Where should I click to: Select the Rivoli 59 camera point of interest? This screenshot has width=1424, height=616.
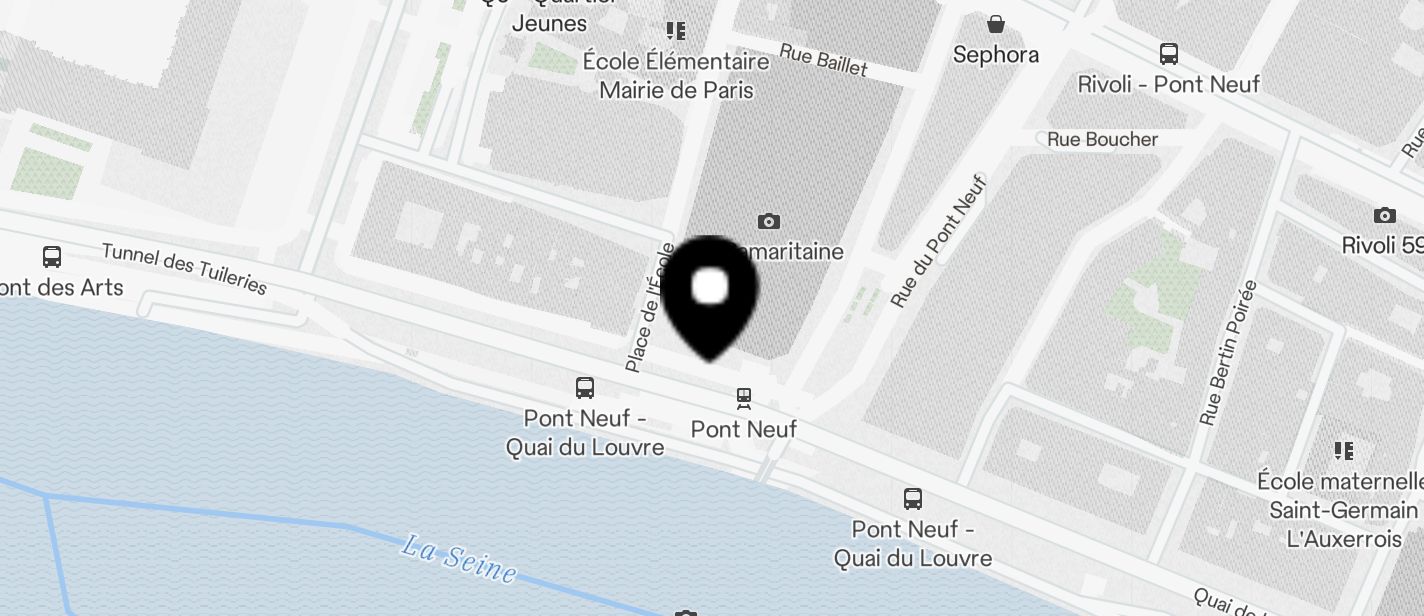[1384, 215]
